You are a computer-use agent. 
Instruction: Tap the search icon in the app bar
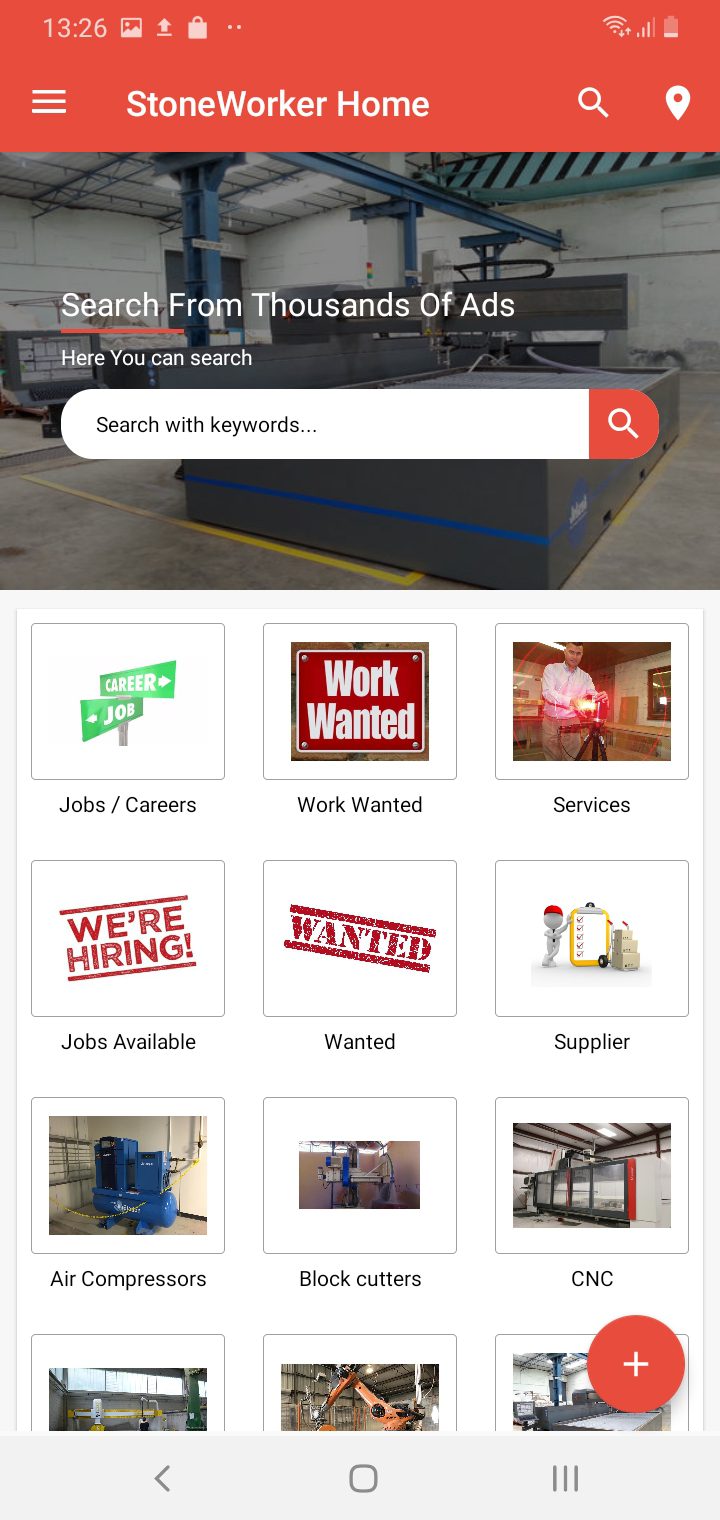tap(593, 103)
